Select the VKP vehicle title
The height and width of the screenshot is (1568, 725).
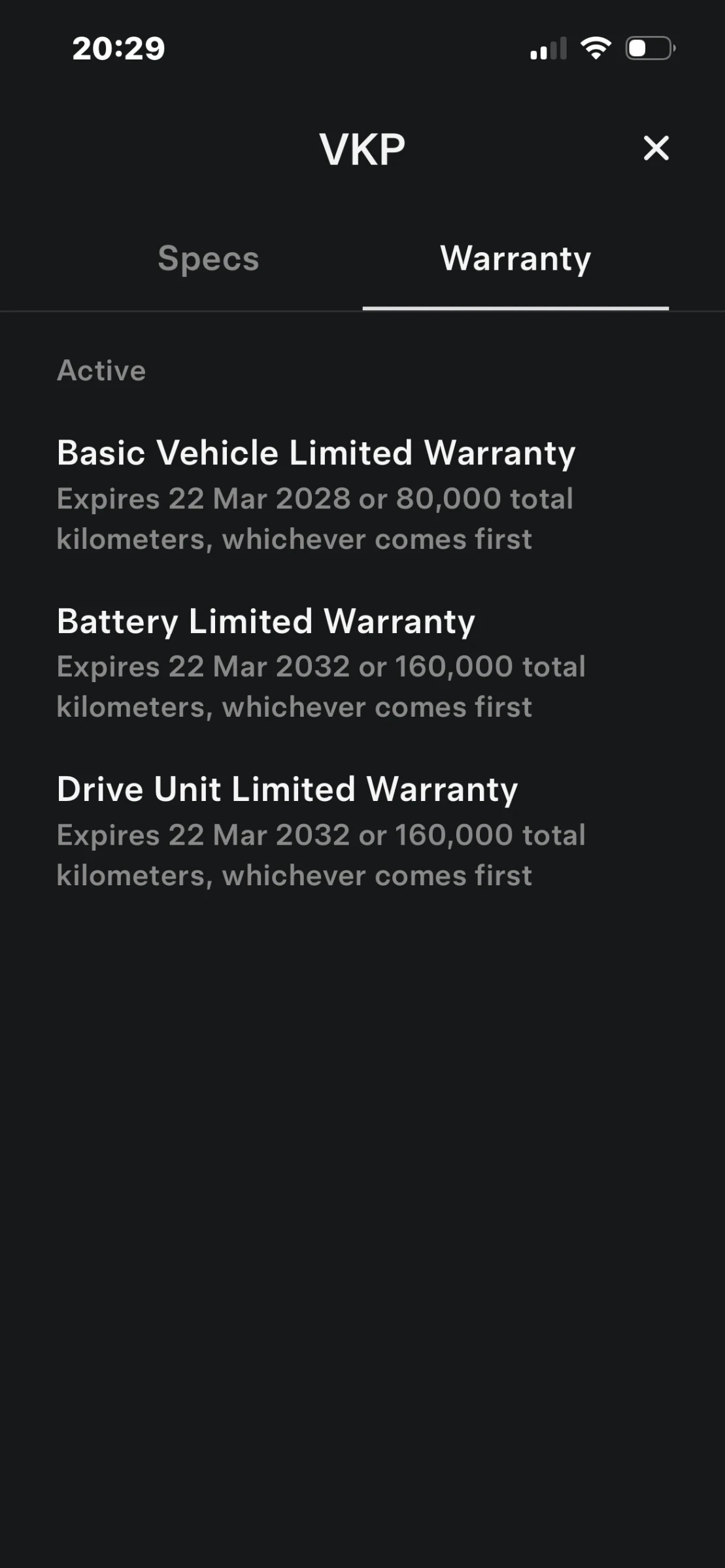click(362, 148)
